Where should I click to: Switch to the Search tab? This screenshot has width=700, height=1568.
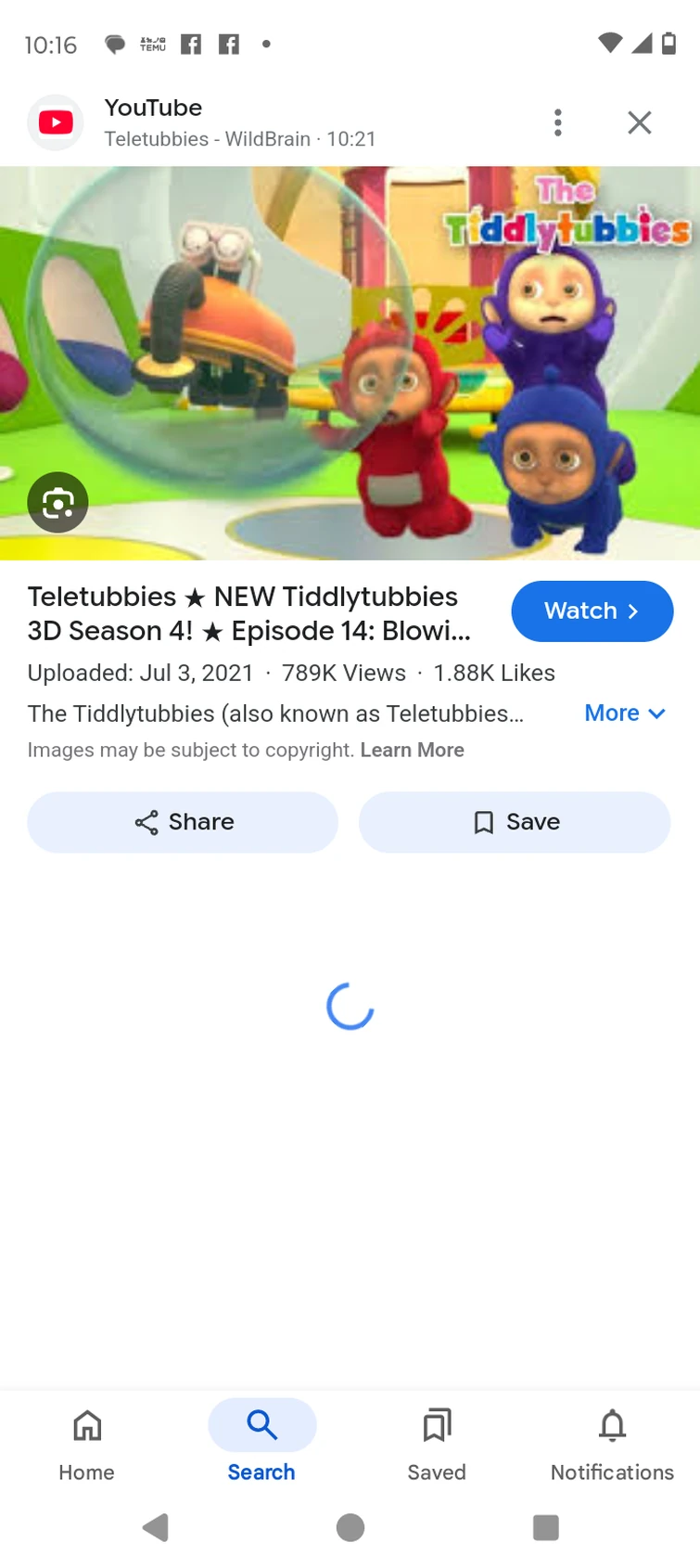[x=261, y=1444]
